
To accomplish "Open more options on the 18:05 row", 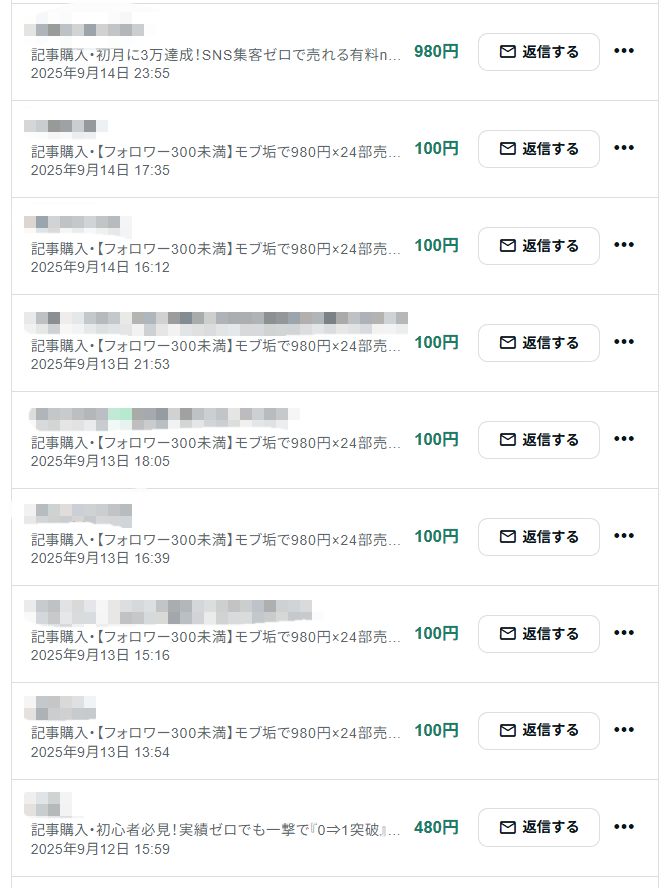I will pyautogui.click(x=624, y=440).
